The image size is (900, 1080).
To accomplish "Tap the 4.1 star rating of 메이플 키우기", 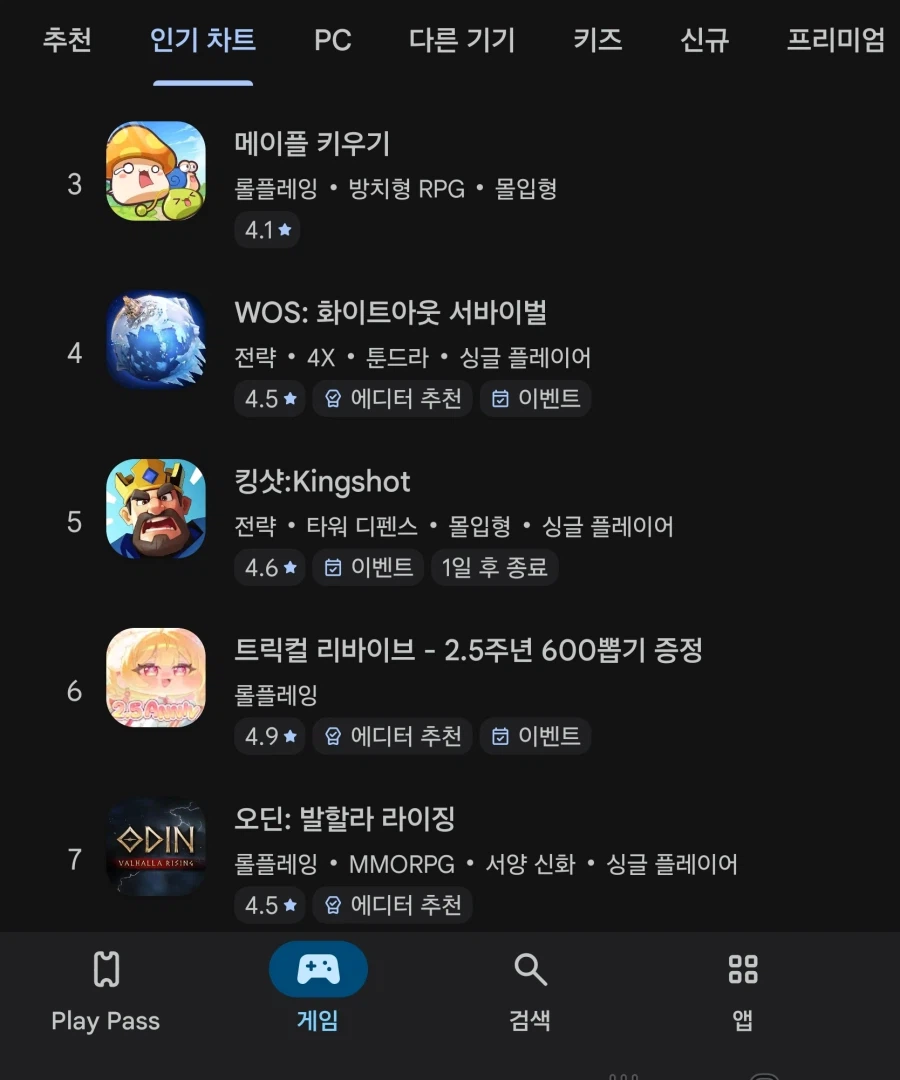I will point(266,230).
